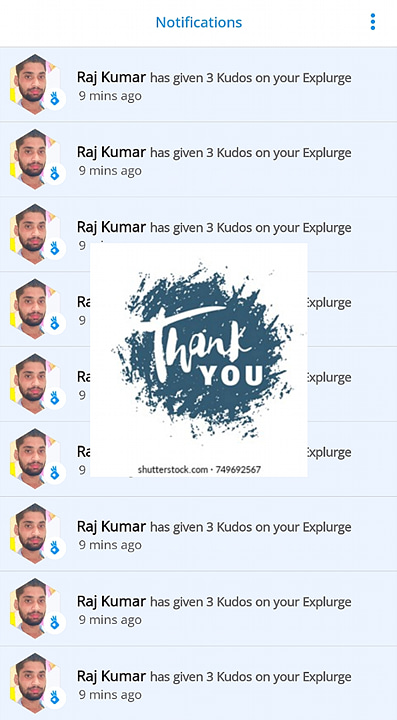The width and height of the screenshot is (397, 720).
Task: Open the three-dot overflow menu
Action: tap(373, 22)
